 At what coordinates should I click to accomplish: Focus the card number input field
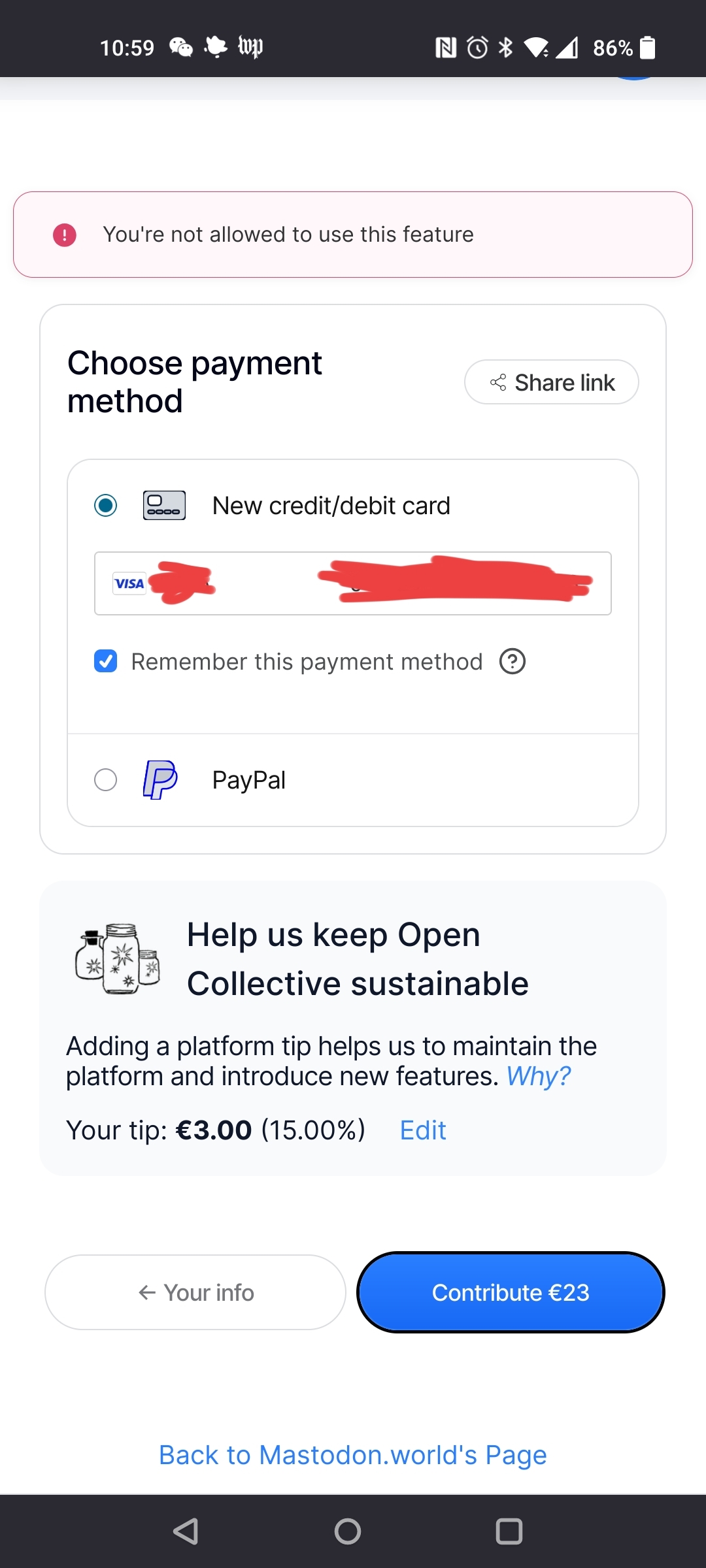[353, 583]
